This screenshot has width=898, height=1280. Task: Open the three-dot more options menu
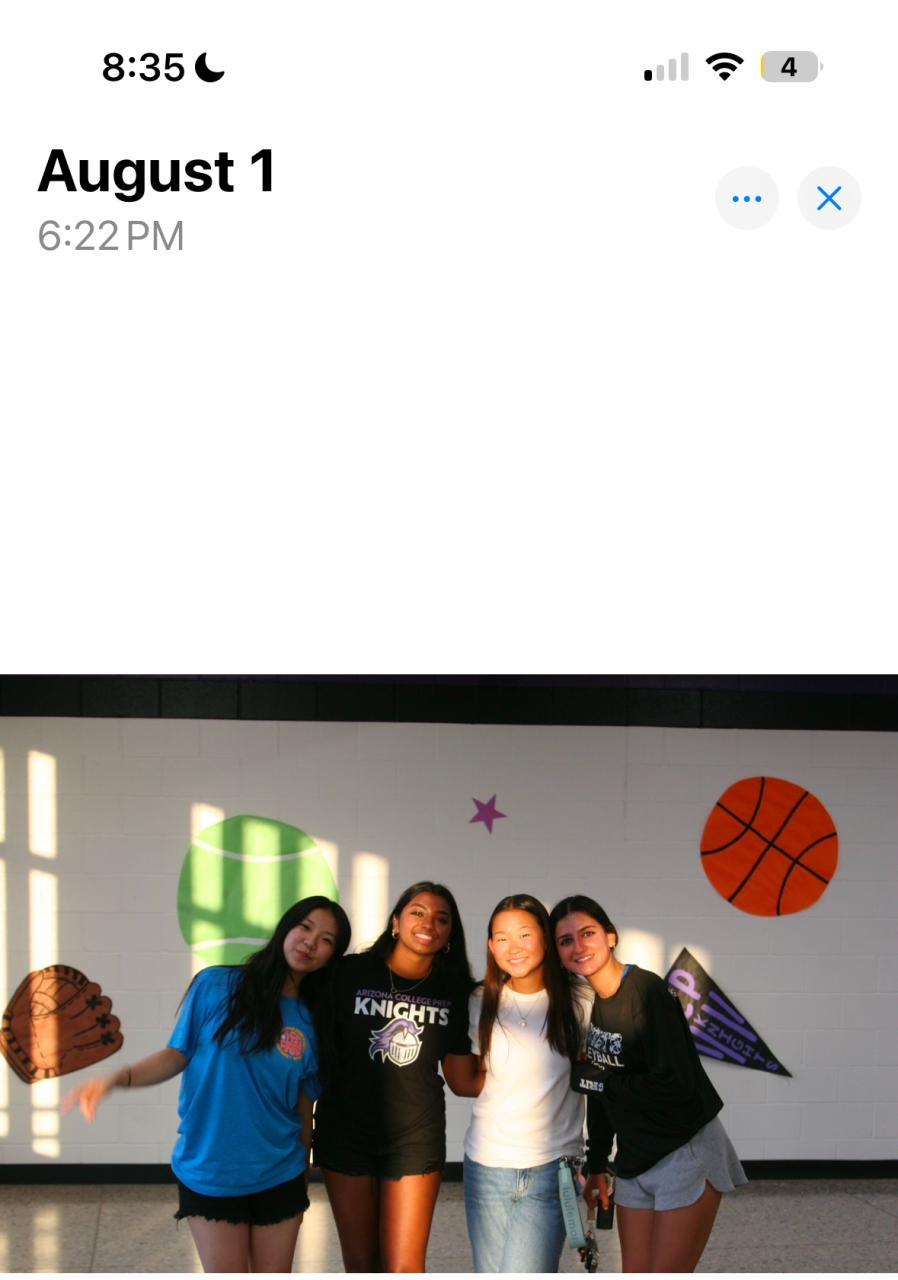pos(747,198)
